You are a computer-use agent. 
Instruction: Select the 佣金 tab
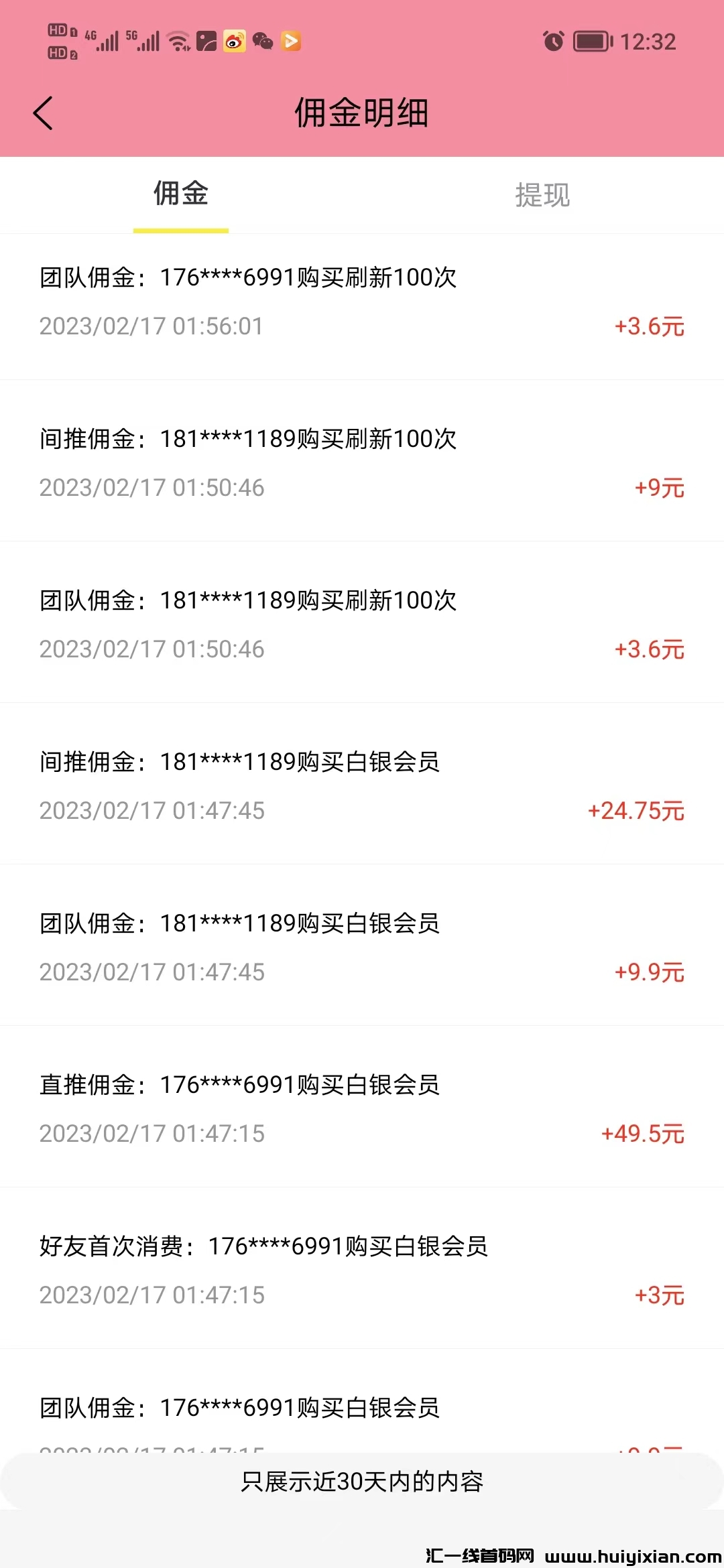181,194
